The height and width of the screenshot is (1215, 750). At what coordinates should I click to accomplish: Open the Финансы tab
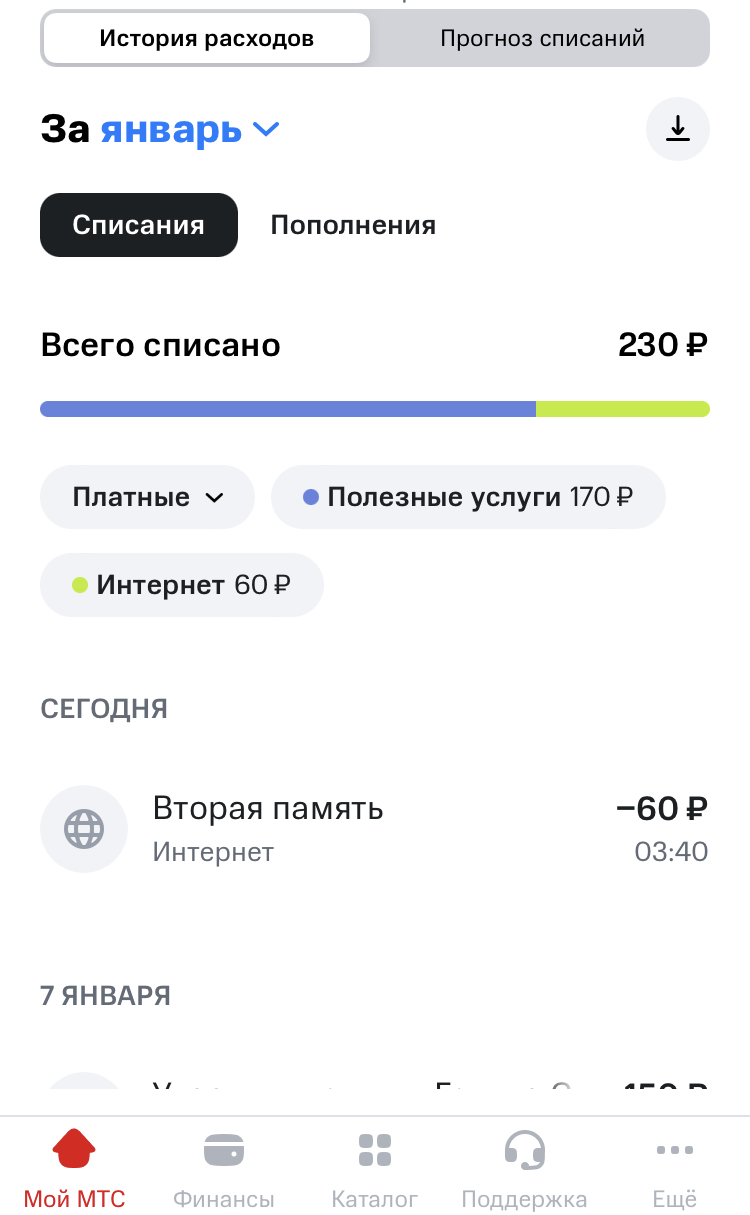click(224, 1168)
